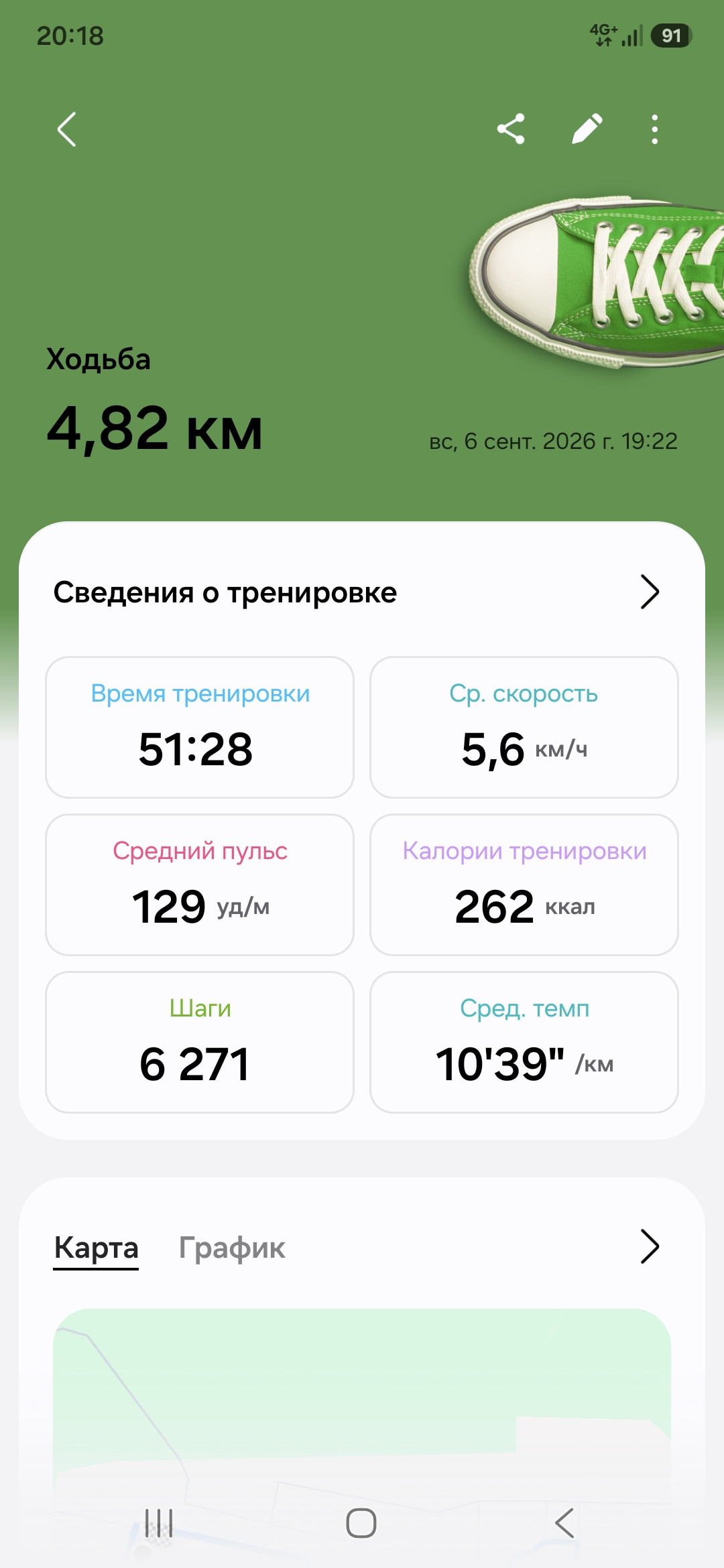Tap the system home button

click(x=361, y=1523)
